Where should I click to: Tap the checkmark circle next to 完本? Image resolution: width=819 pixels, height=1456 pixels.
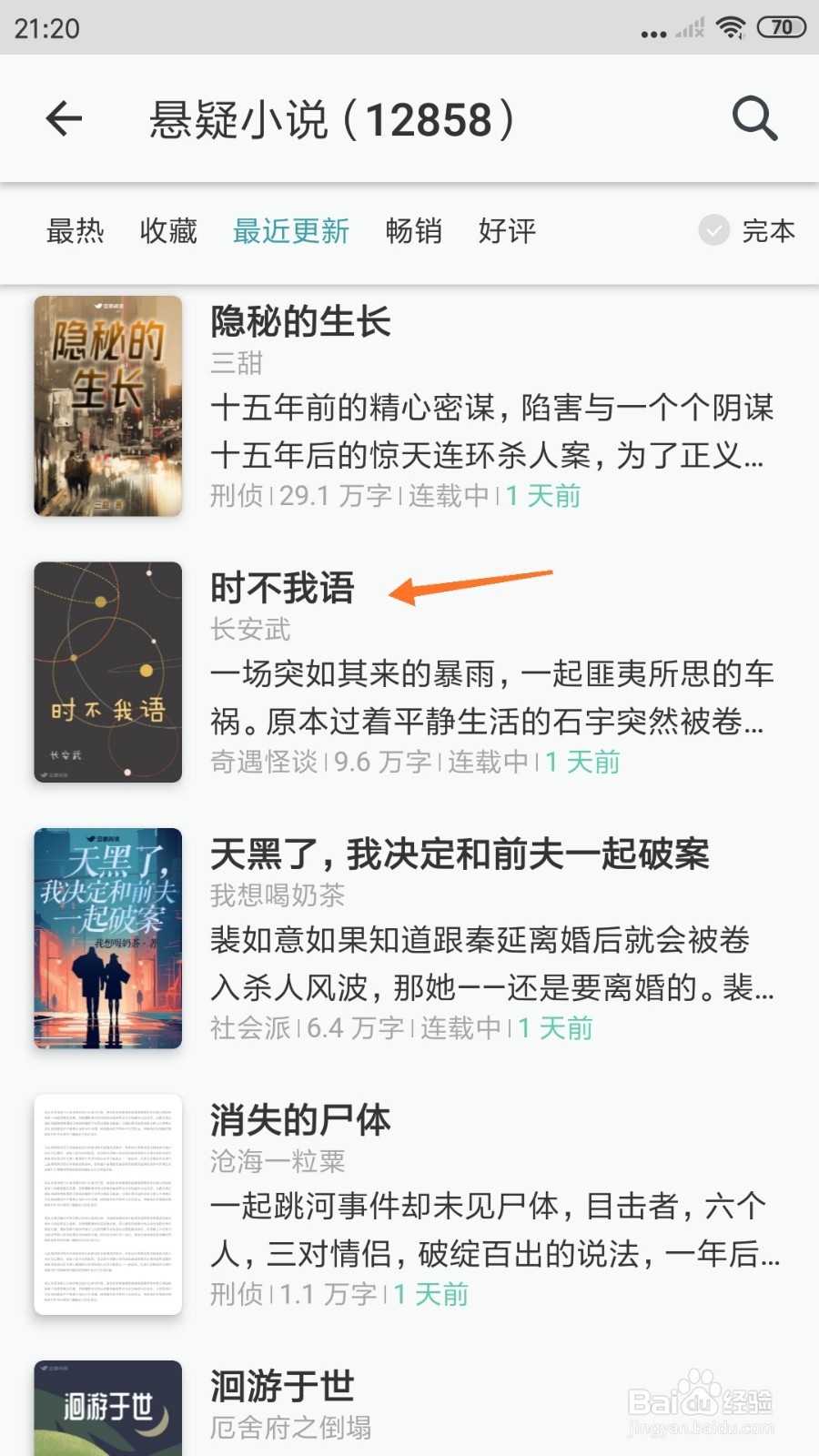713,232
